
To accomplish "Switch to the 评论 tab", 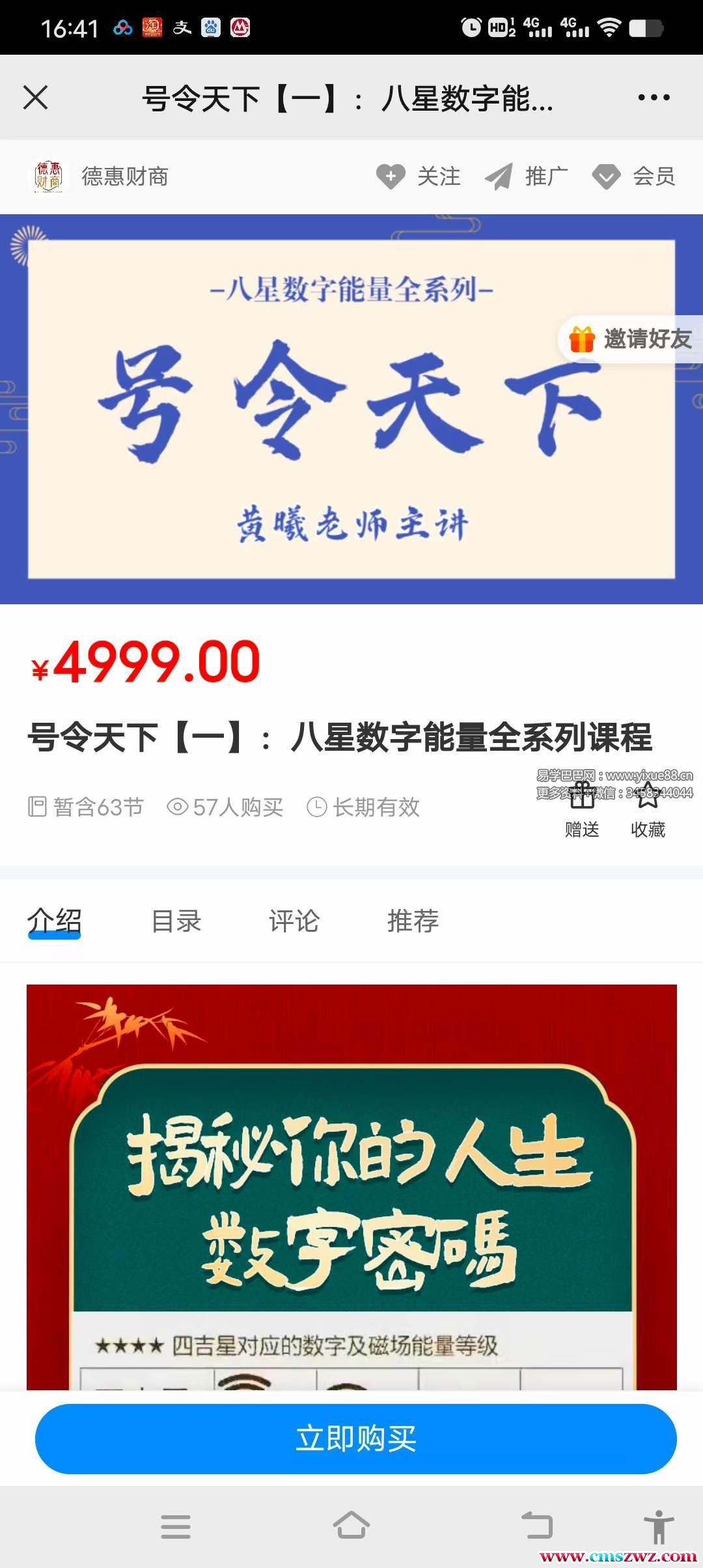I will pos(294,921).
